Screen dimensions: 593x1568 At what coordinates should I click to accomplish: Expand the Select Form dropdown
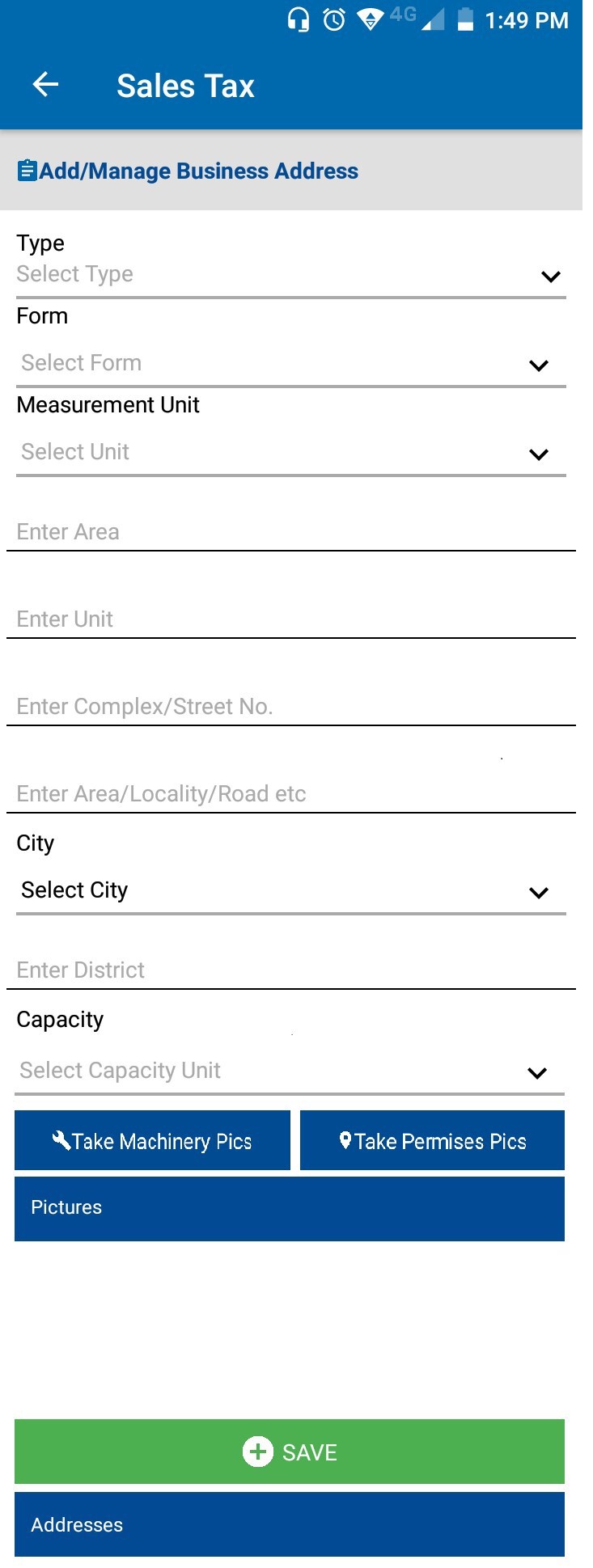click(x=290, y=364)
